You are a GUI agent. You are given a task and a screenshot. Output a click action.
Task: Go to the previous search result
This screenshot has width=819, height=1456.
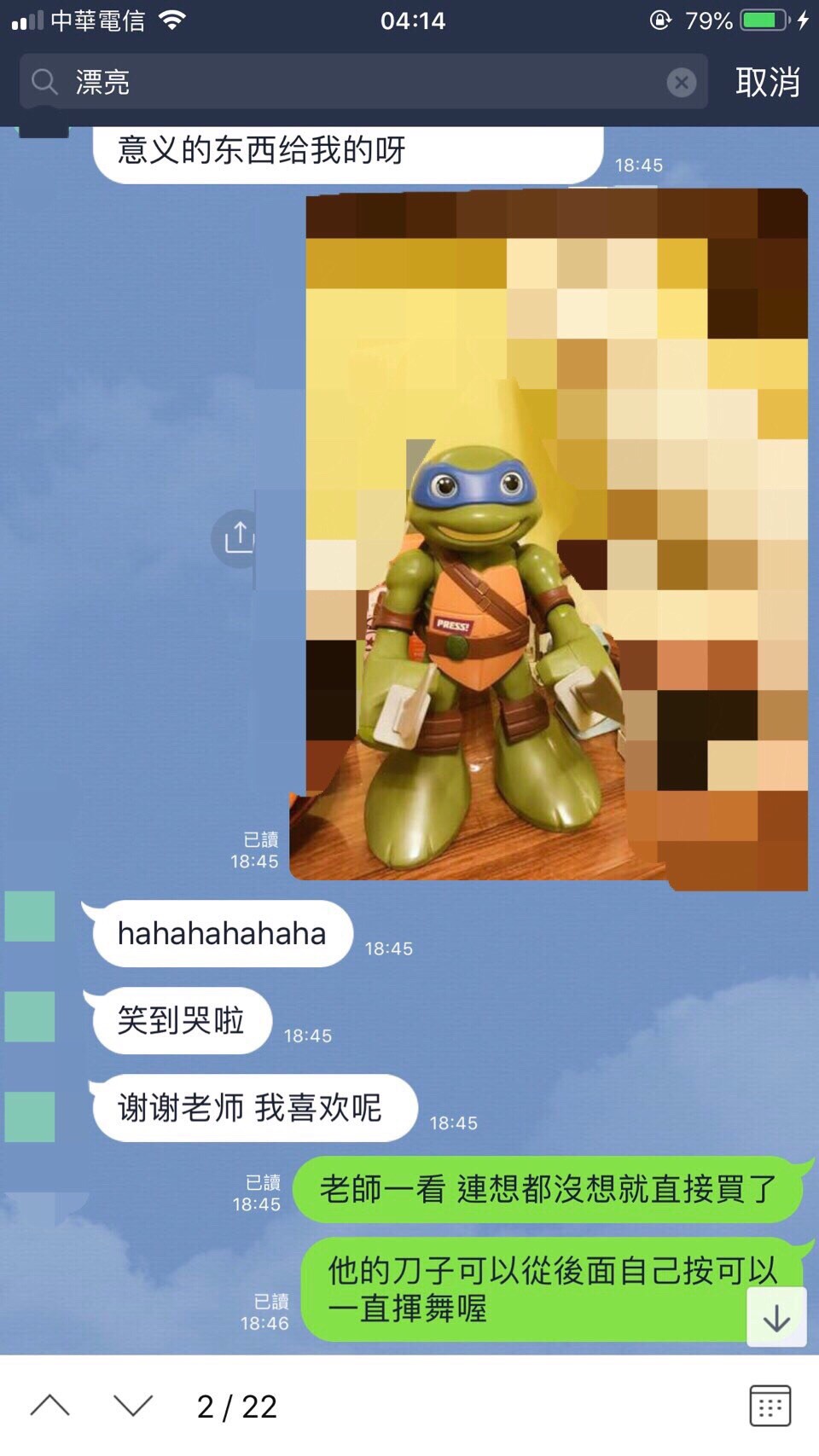click(49, 1406)
